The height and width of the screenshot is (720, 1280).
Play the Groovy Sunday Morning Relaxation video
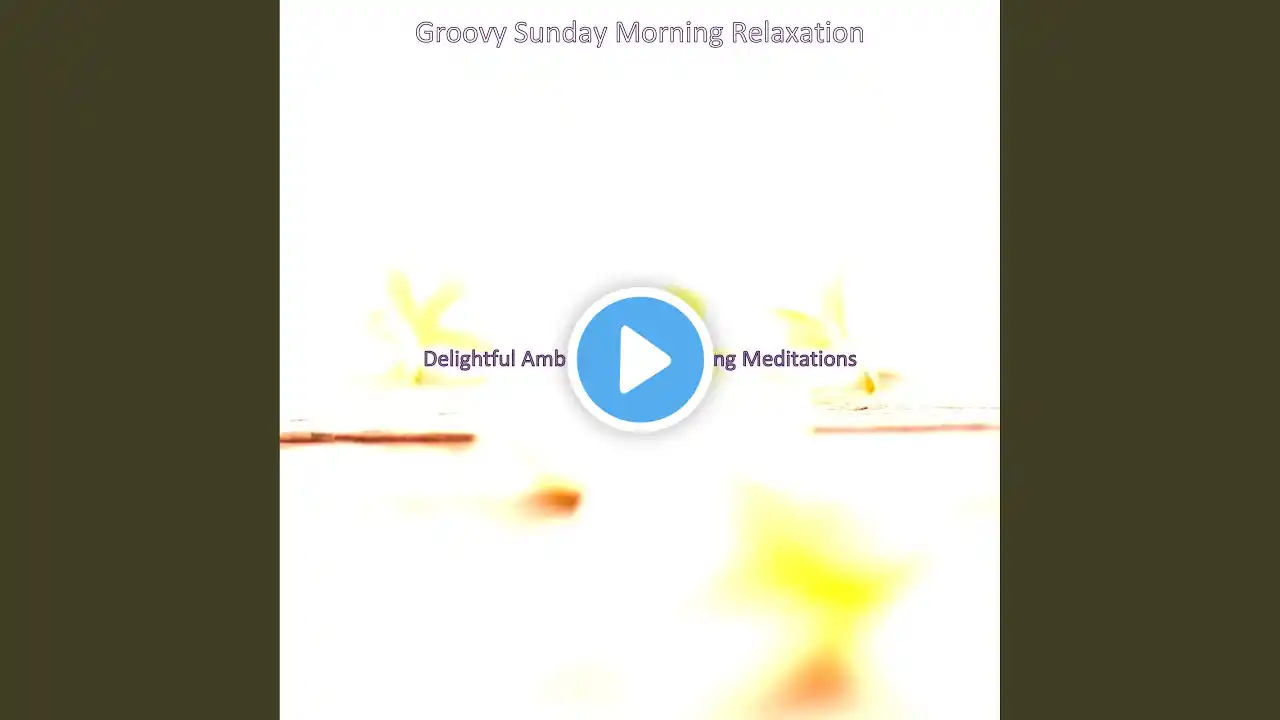click(x=640, y=360)
